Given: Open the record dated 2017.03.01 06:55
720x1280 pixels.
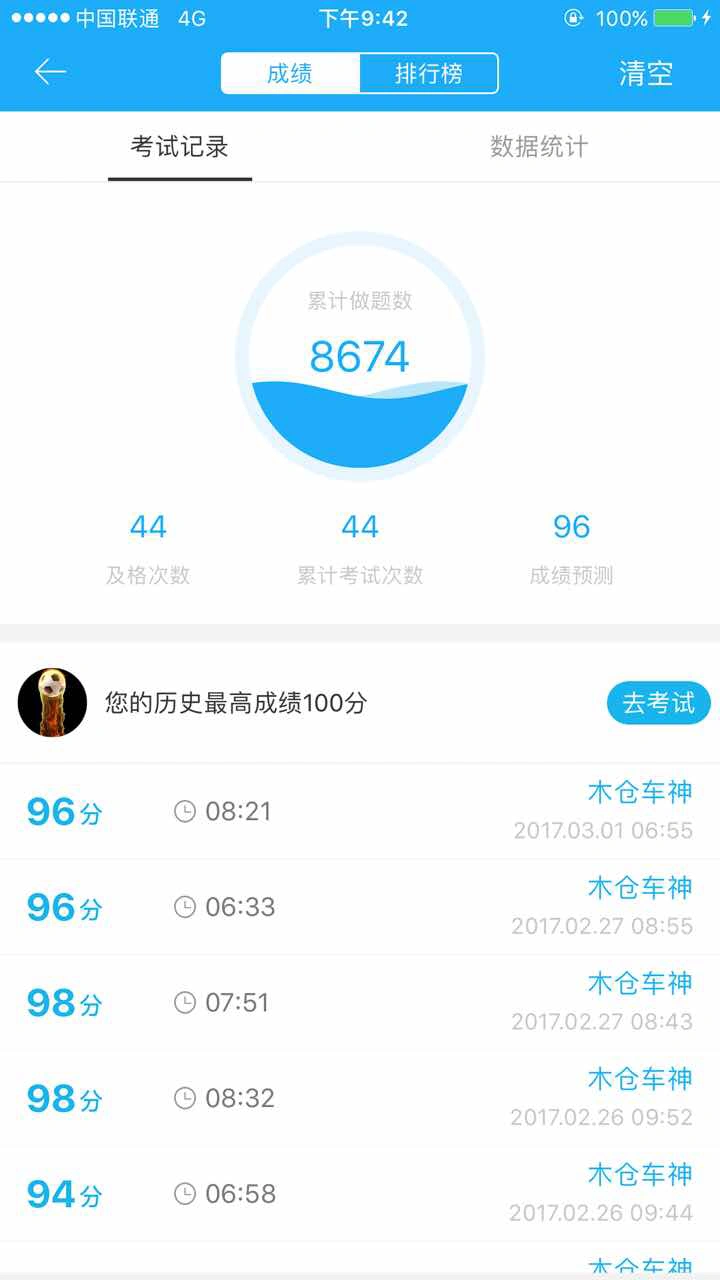Looking at the screenshot, I should click(360, 811).
